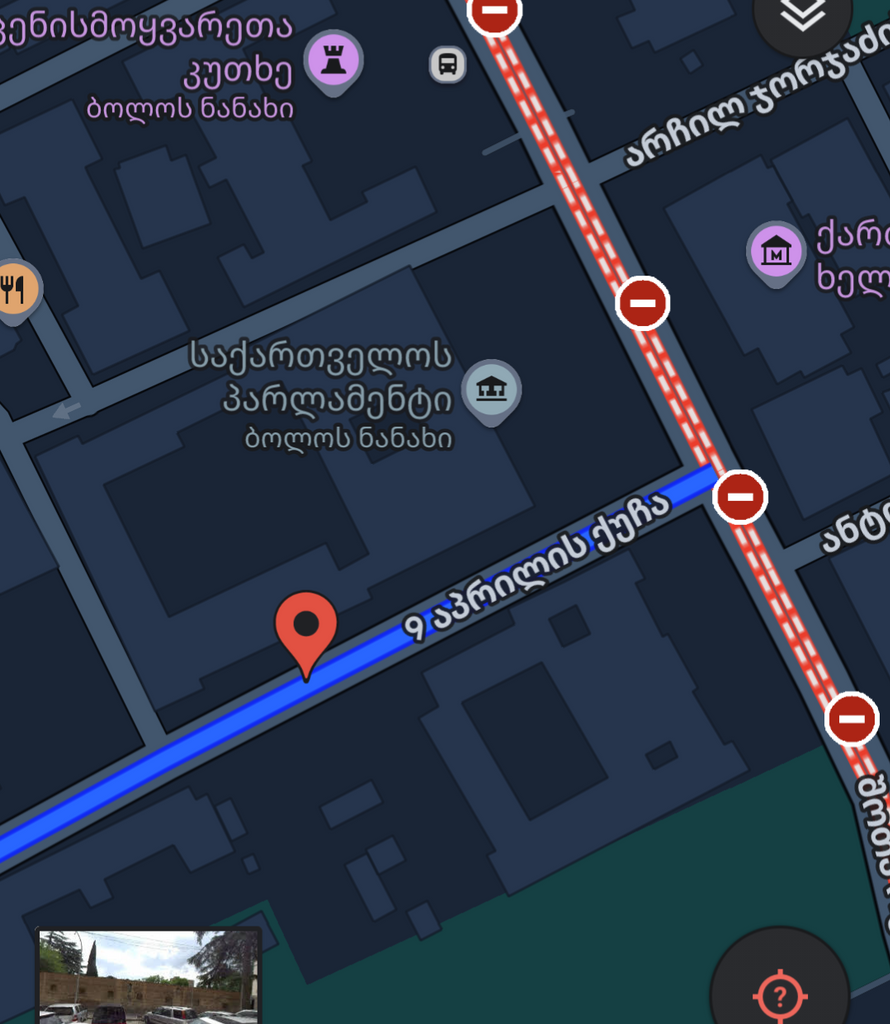Tap the restaurant fork and knife marker
Viewport: 890px width, 1024px height.
[12, 290]
